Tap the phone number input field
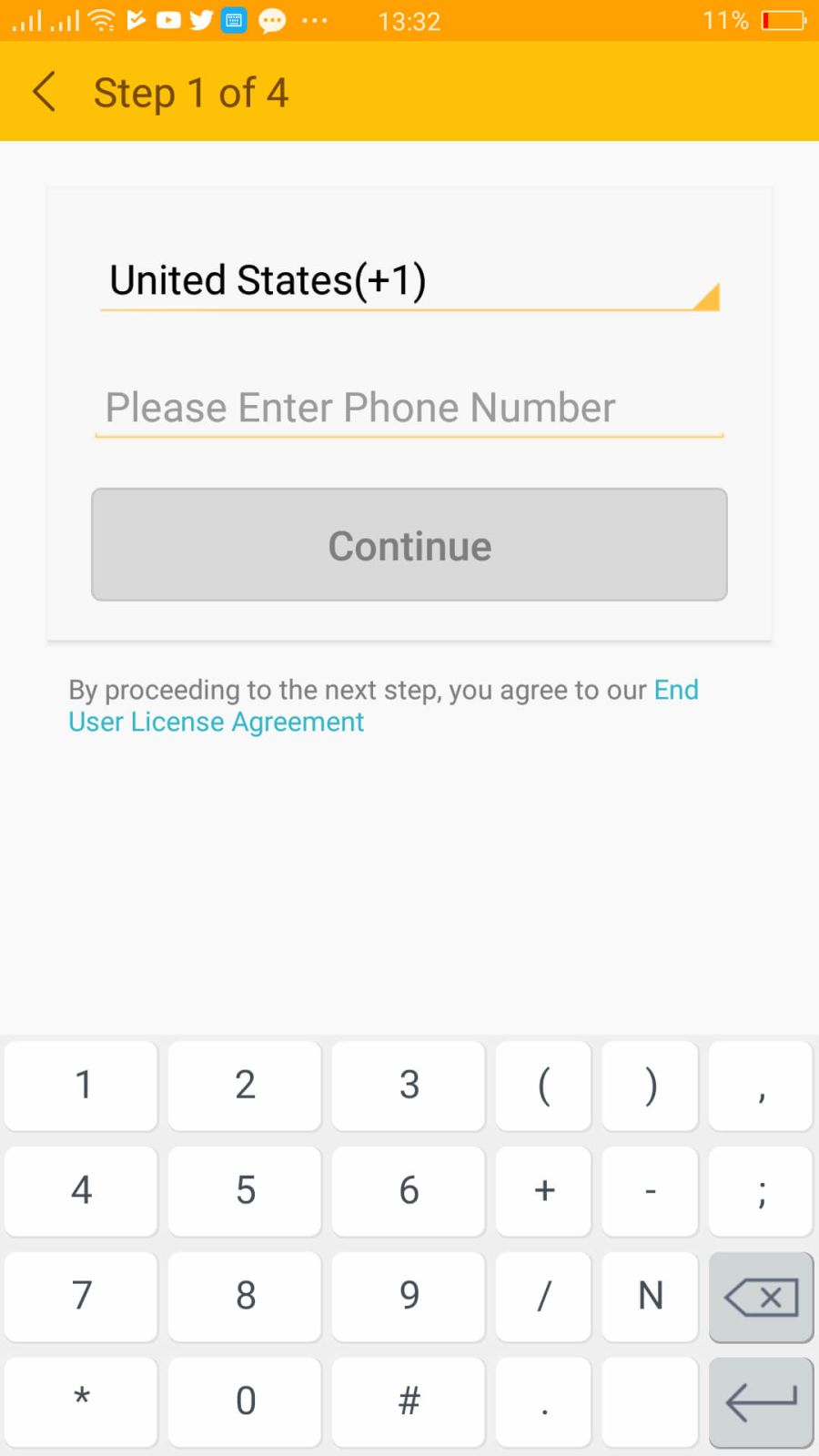Screen dimensions: 819x1456 (x=409, y=408)
